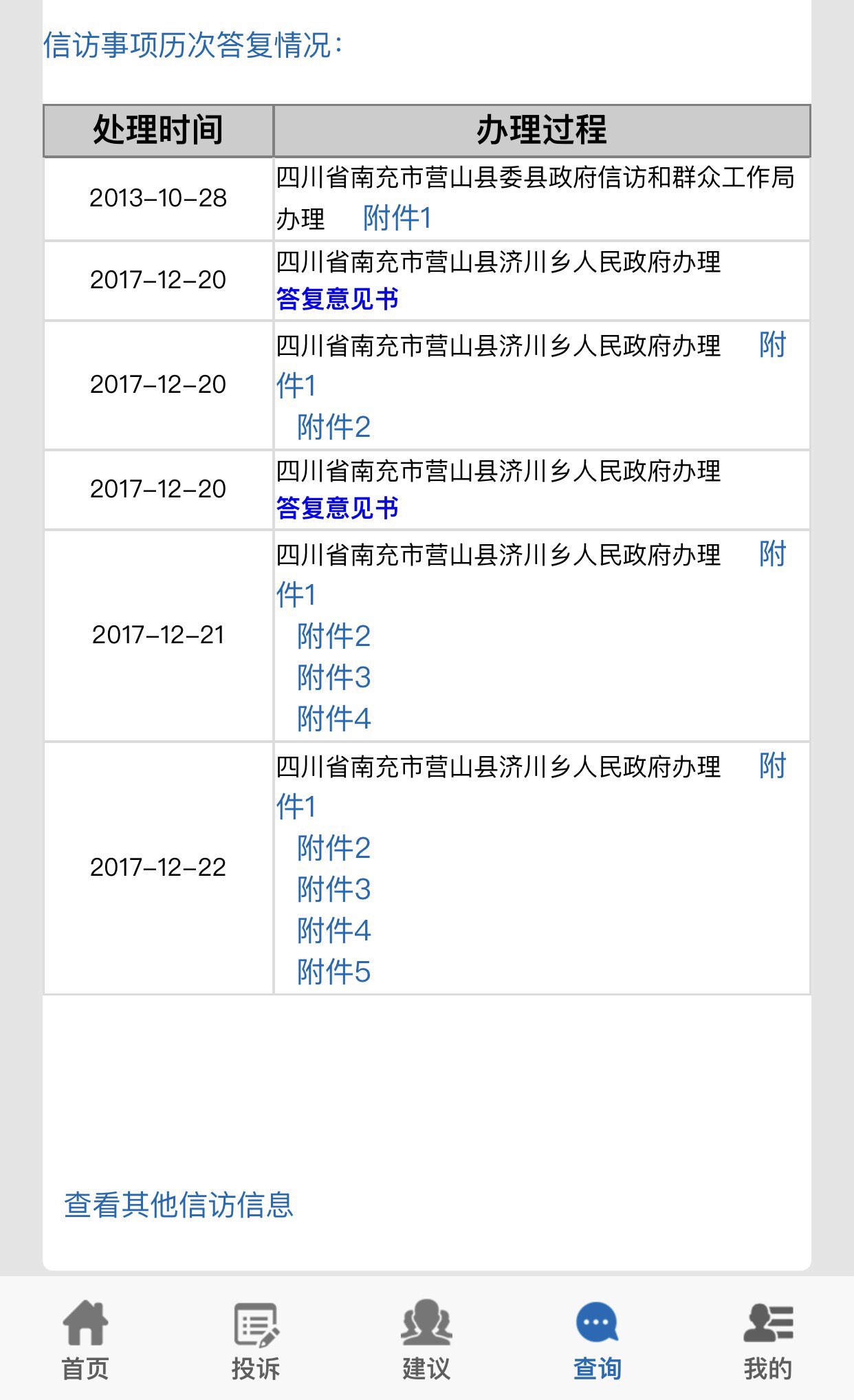Open 附件1 in the 2013-10-28 row

click(397, 219)
